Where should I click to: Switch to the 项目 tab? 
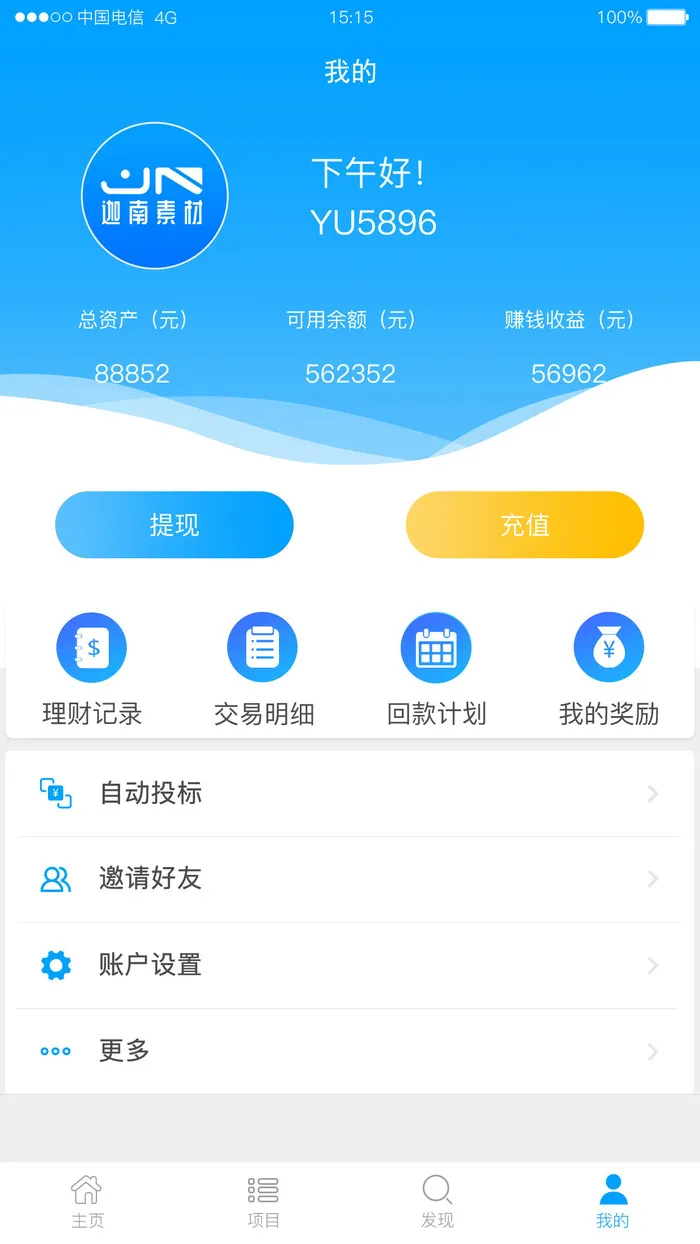pos(263,1201)
